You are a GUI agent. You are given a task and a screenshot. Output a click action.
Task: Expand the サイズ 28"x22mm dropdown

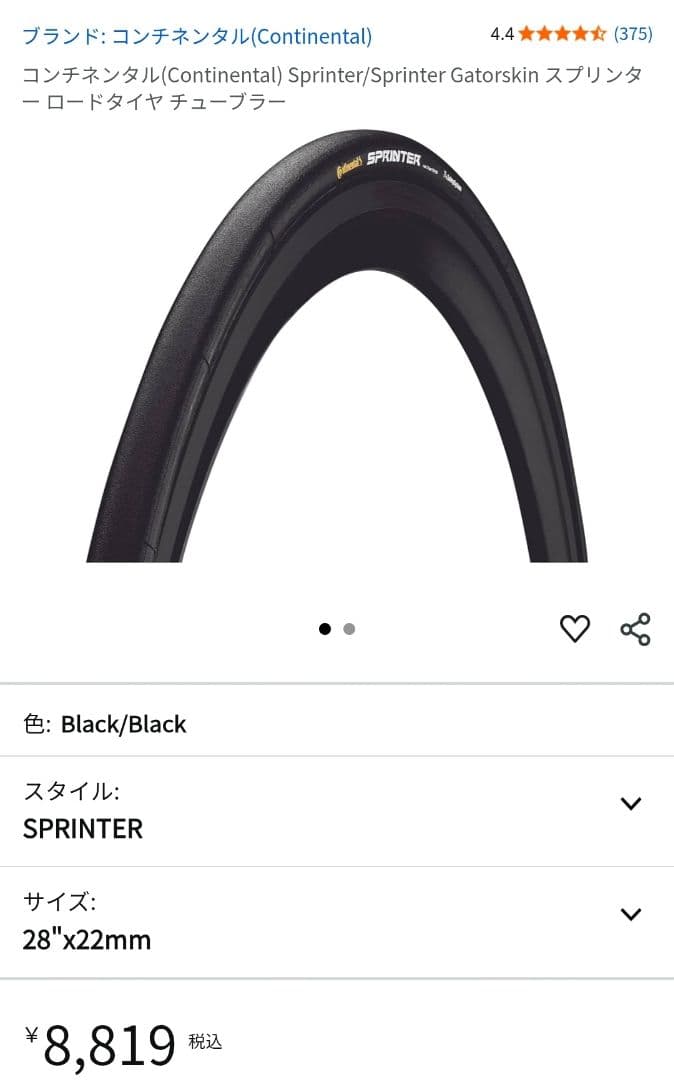click(x=630, y=914)
